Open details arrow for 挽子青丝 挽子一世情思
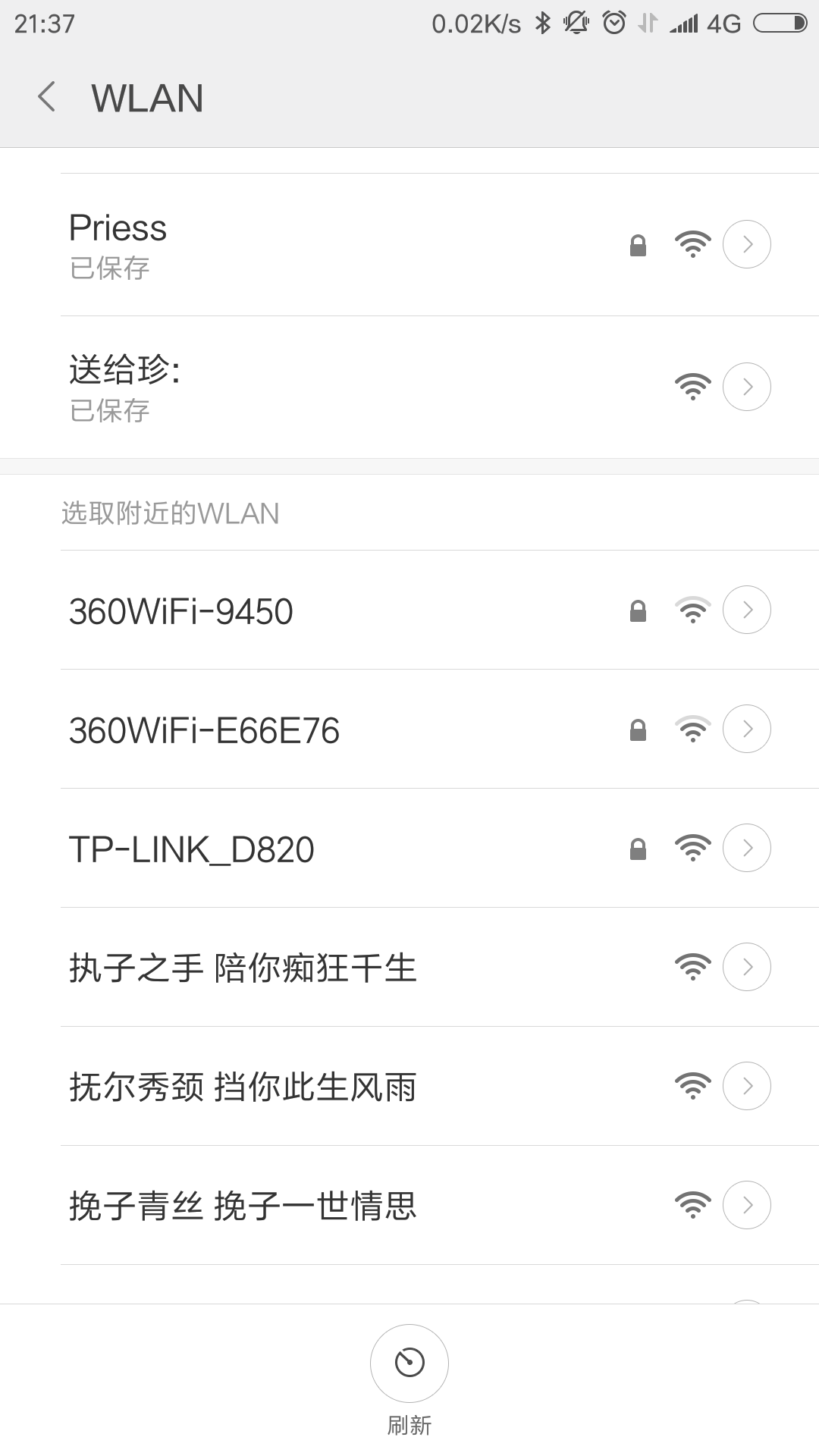This screenshot has height=1456, width=819. pos(747,1206)
